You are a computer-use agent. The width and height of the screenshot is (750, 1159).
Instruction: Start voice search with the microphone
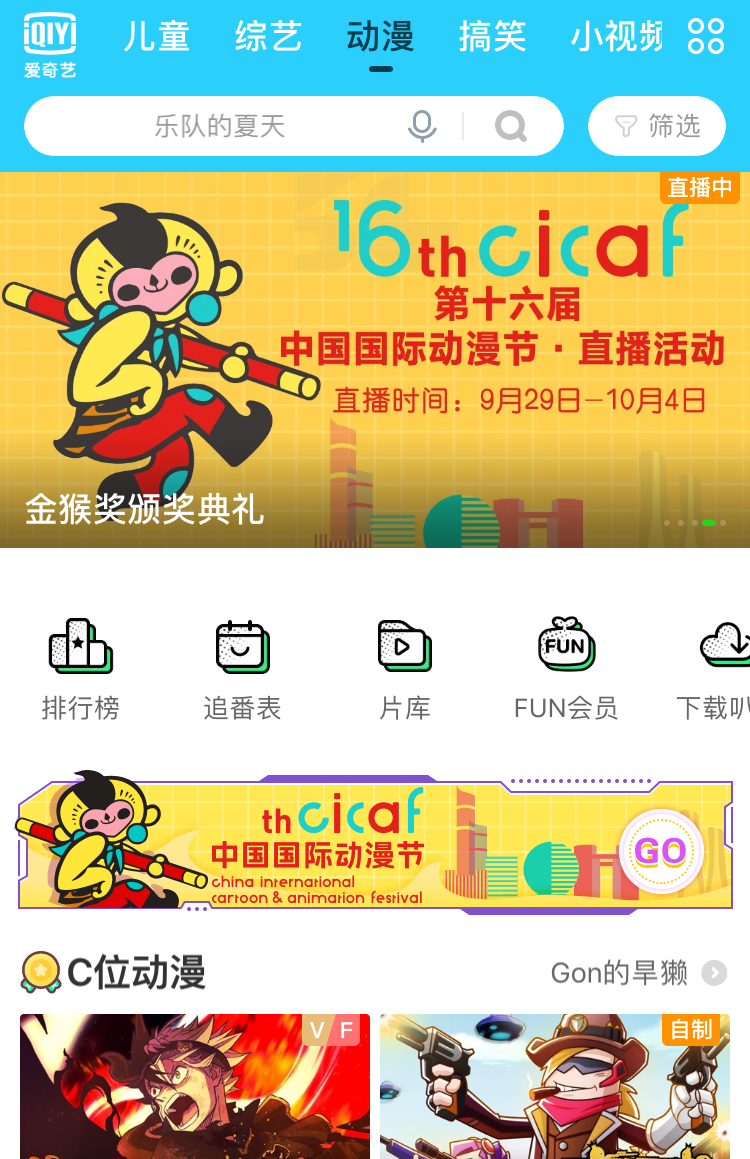(422, 126)
